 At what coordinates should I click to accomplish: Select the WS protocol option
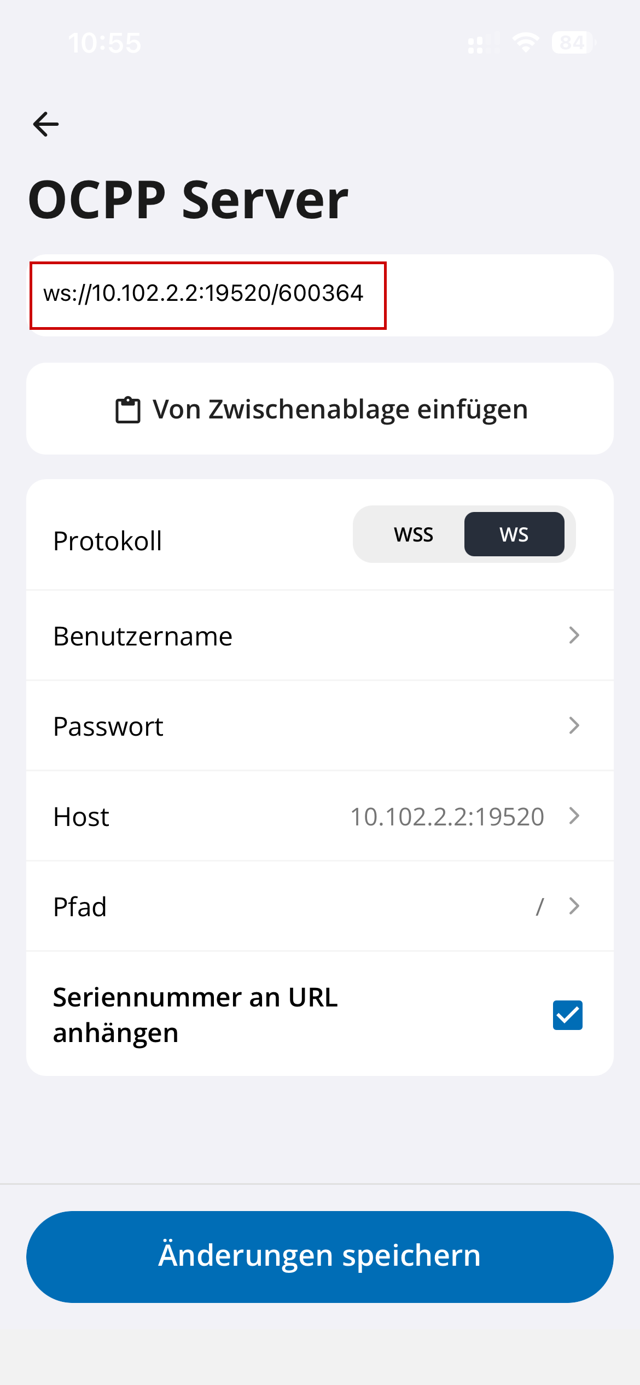coord(514,535)
